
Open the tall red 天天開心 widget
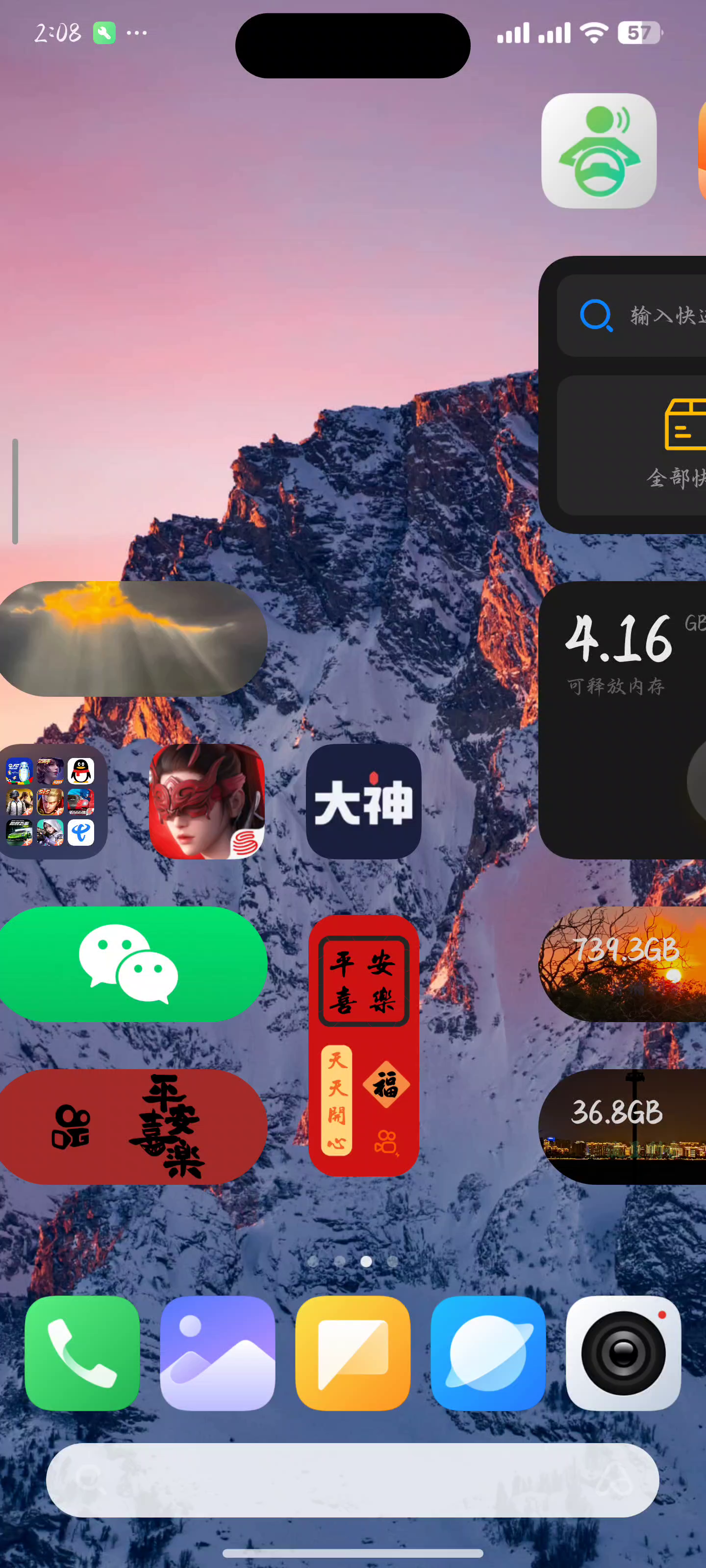coord(364,1045)
